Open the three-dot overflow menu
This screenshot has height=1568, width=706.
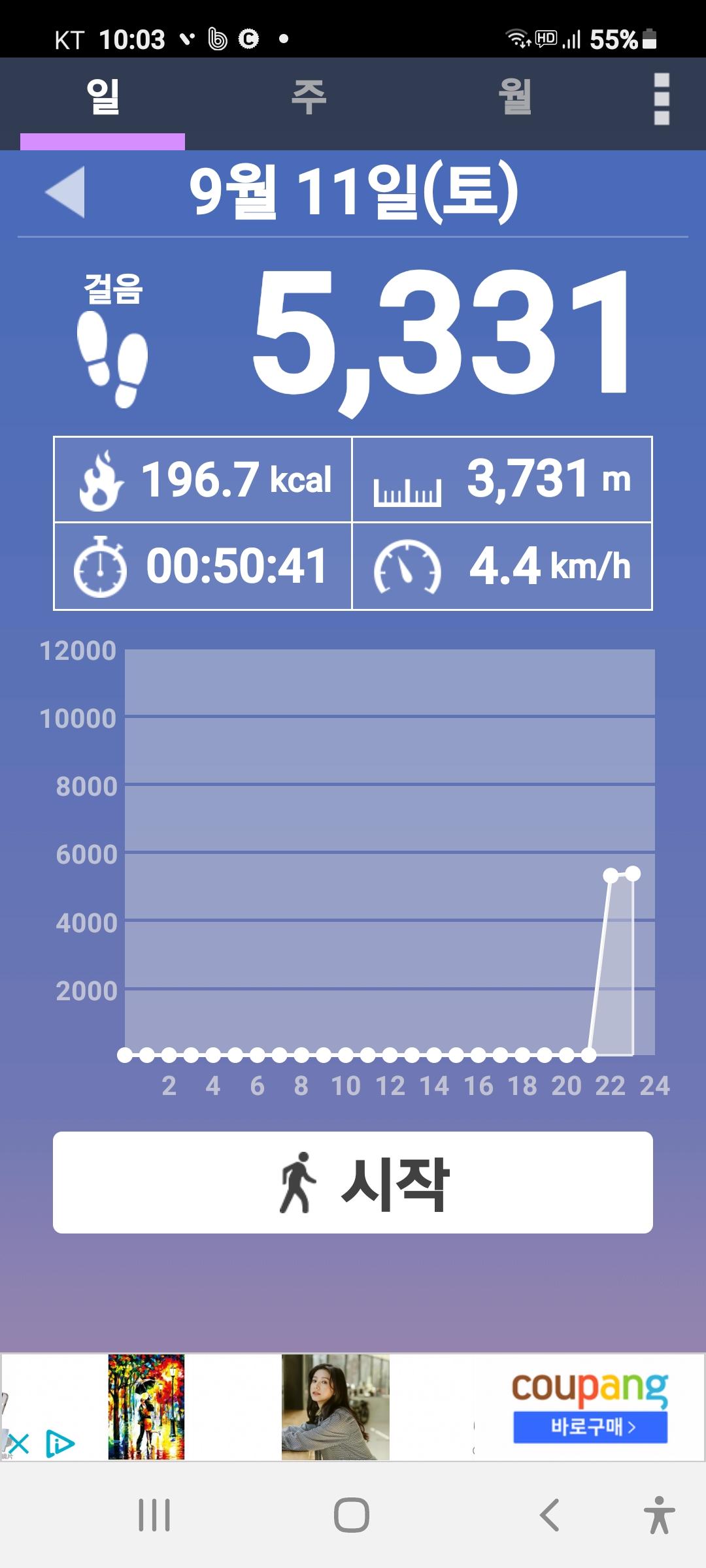(662, 99)
